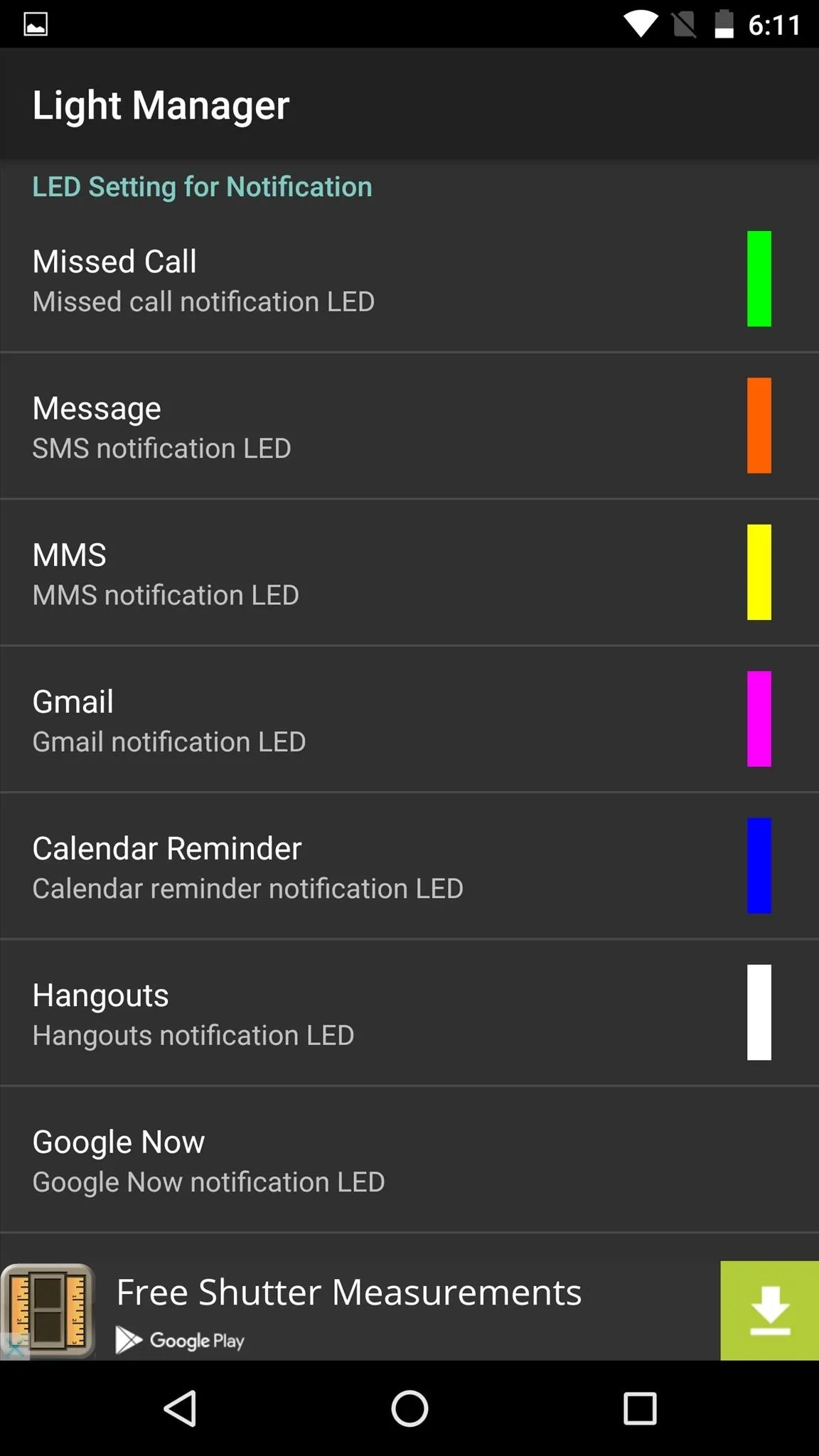This screenshot has height=1456, width=819.
Task: Open the Gmail notification LED setting
Action: [x=409, y=719]
